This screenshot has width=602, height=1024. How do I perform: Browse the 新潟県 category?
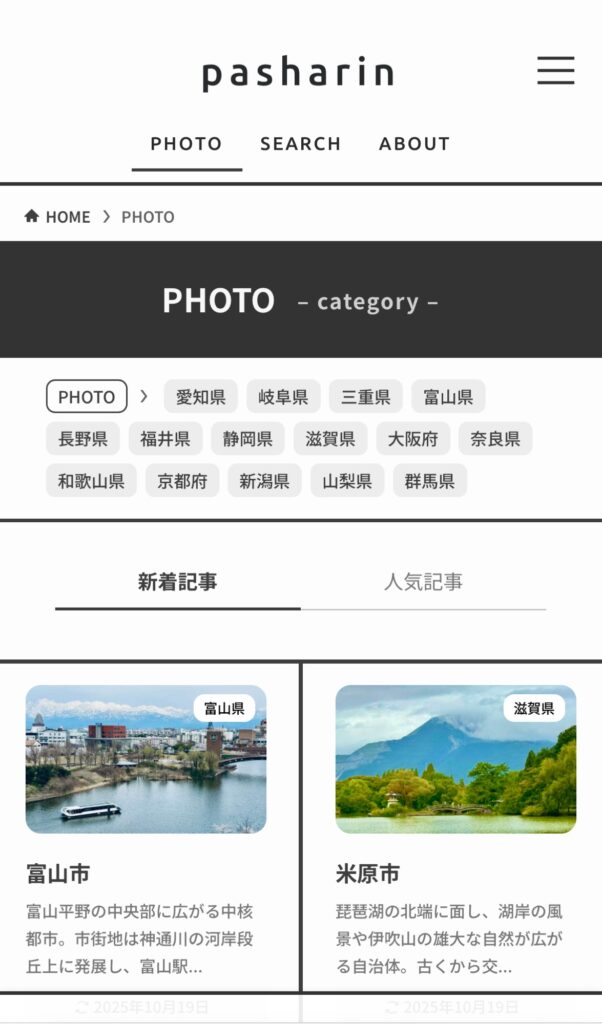(x=264, y=481)
